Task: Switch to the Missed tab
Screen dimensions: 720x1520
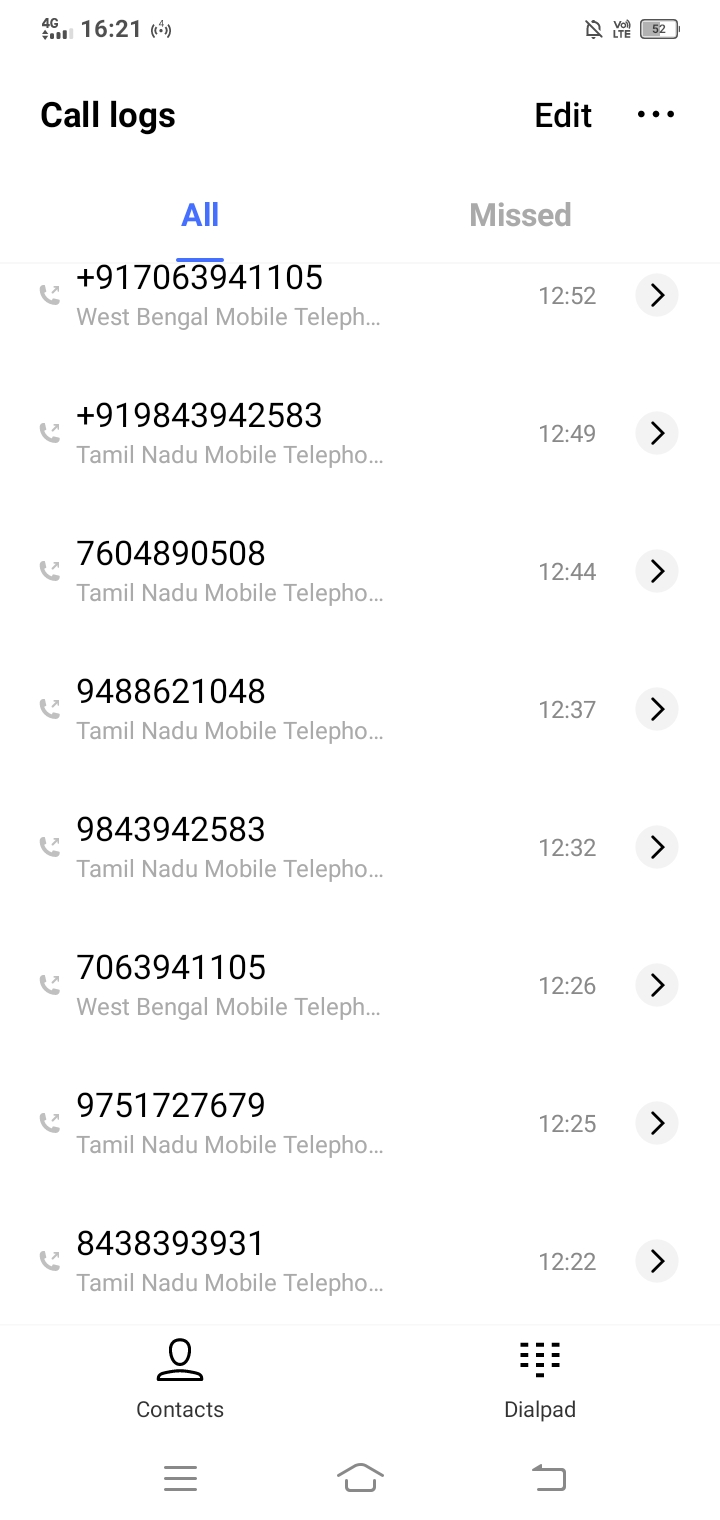Action: tap(520, 215)
